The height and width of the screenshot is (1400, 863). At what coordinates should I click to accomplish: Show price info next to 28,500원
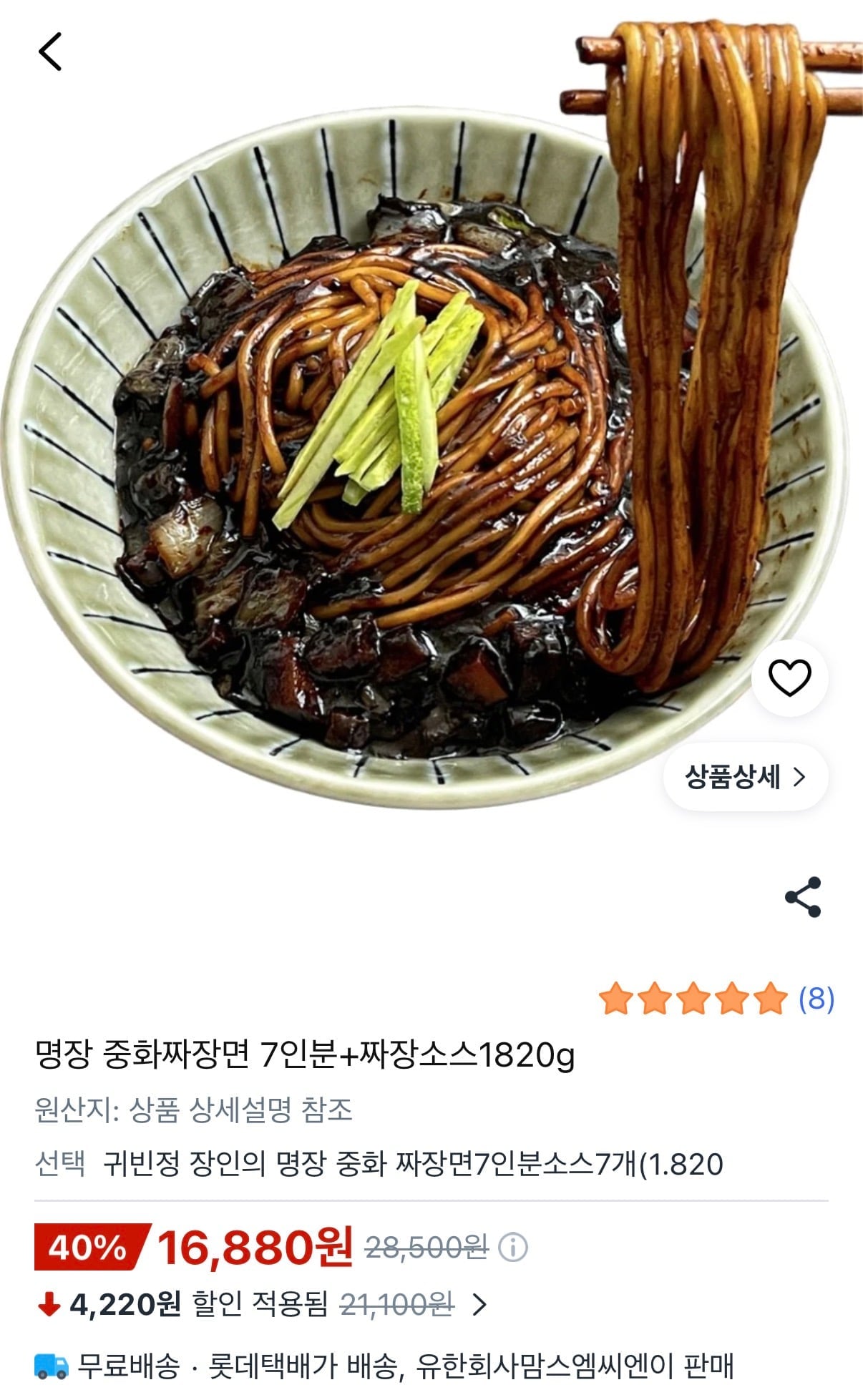513,1248
